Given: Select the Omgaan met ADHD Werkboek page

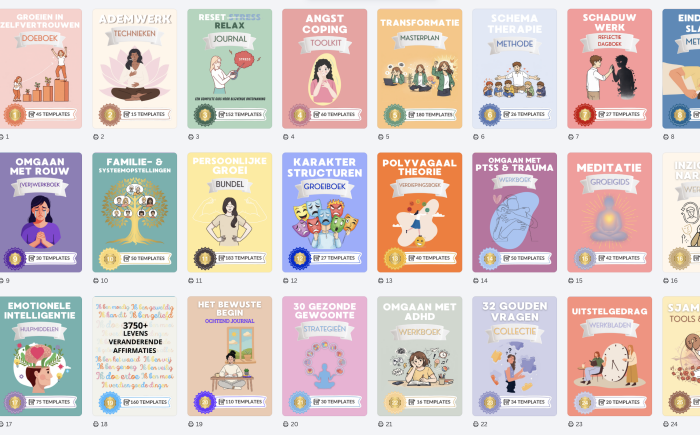Looking at the screenshot, I should 419,355.
